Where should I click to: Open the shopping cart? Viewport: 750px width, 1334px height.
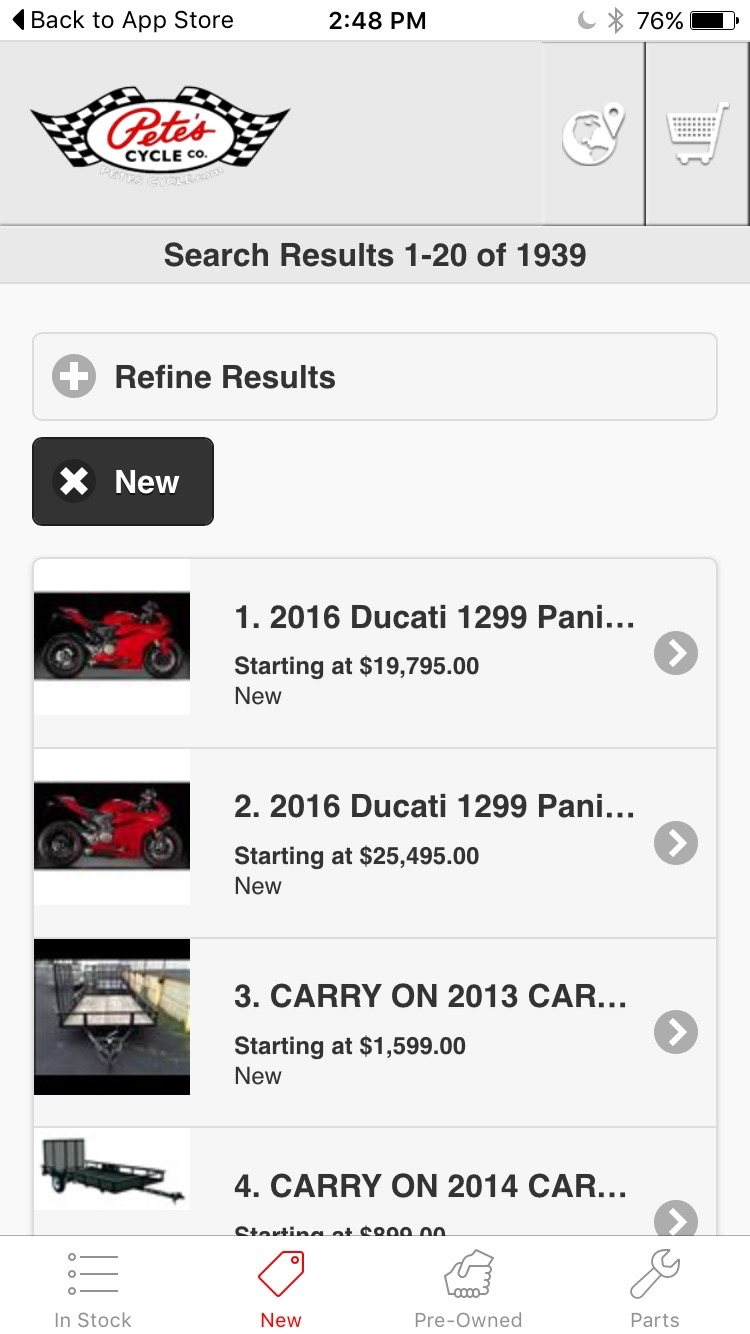click(x=696, y=134)
